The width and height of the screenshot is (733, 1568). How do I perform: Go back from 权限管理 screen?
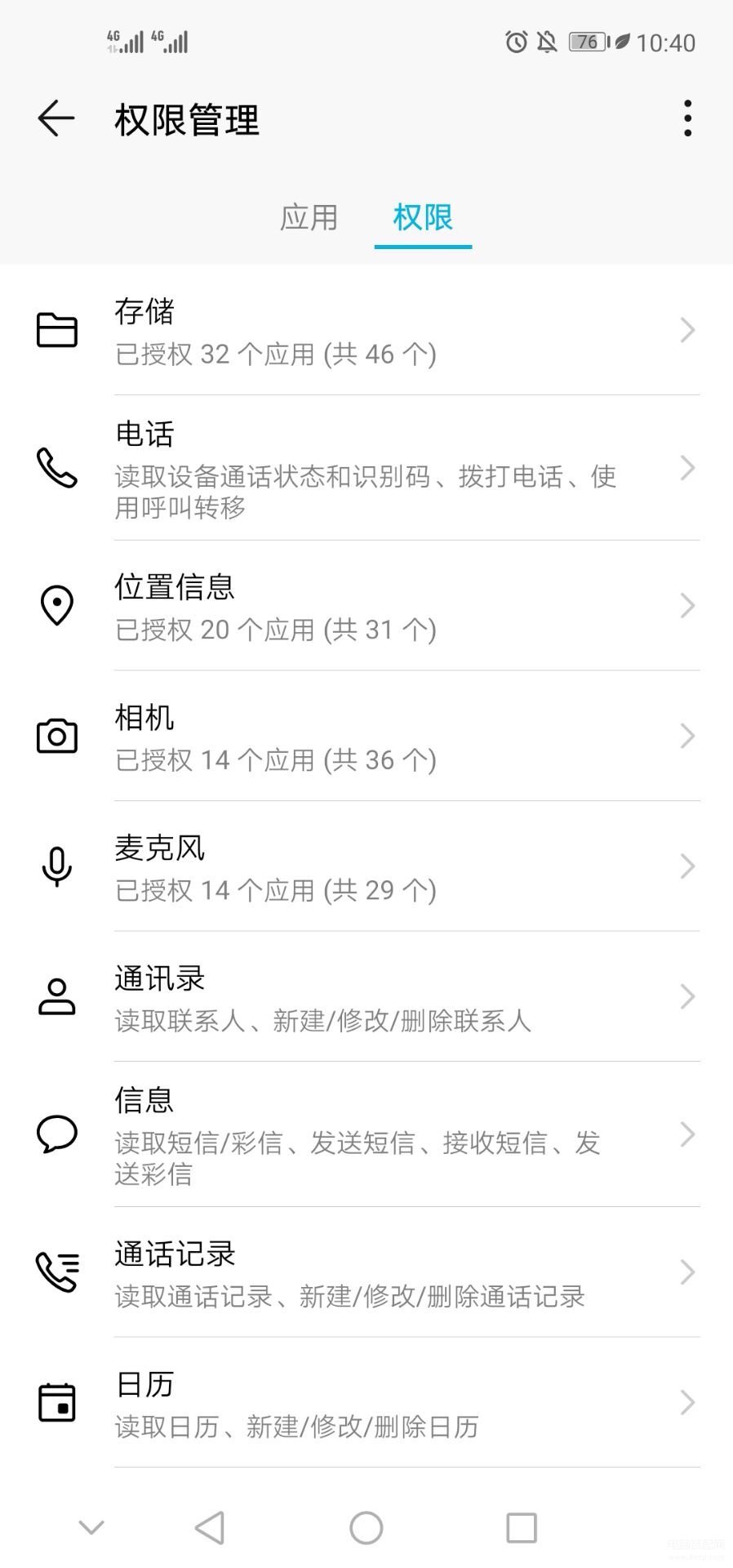pyautogui.click(x=56, y=118)
